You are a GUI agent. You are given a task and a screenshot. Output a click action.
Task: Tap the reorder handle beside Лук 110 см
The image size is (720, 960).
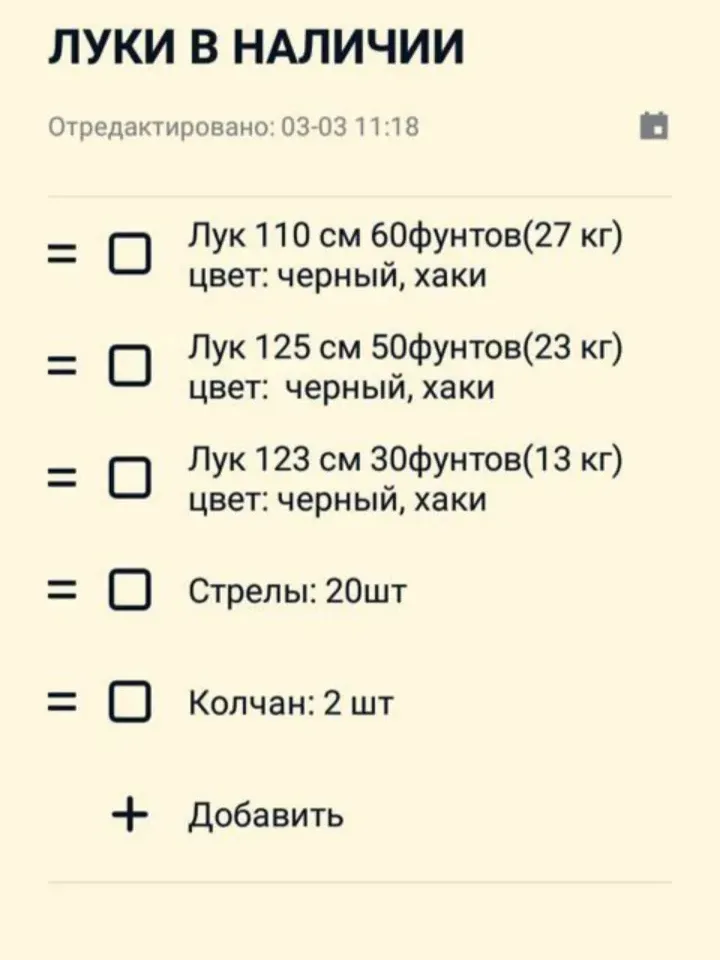(61, 255)
